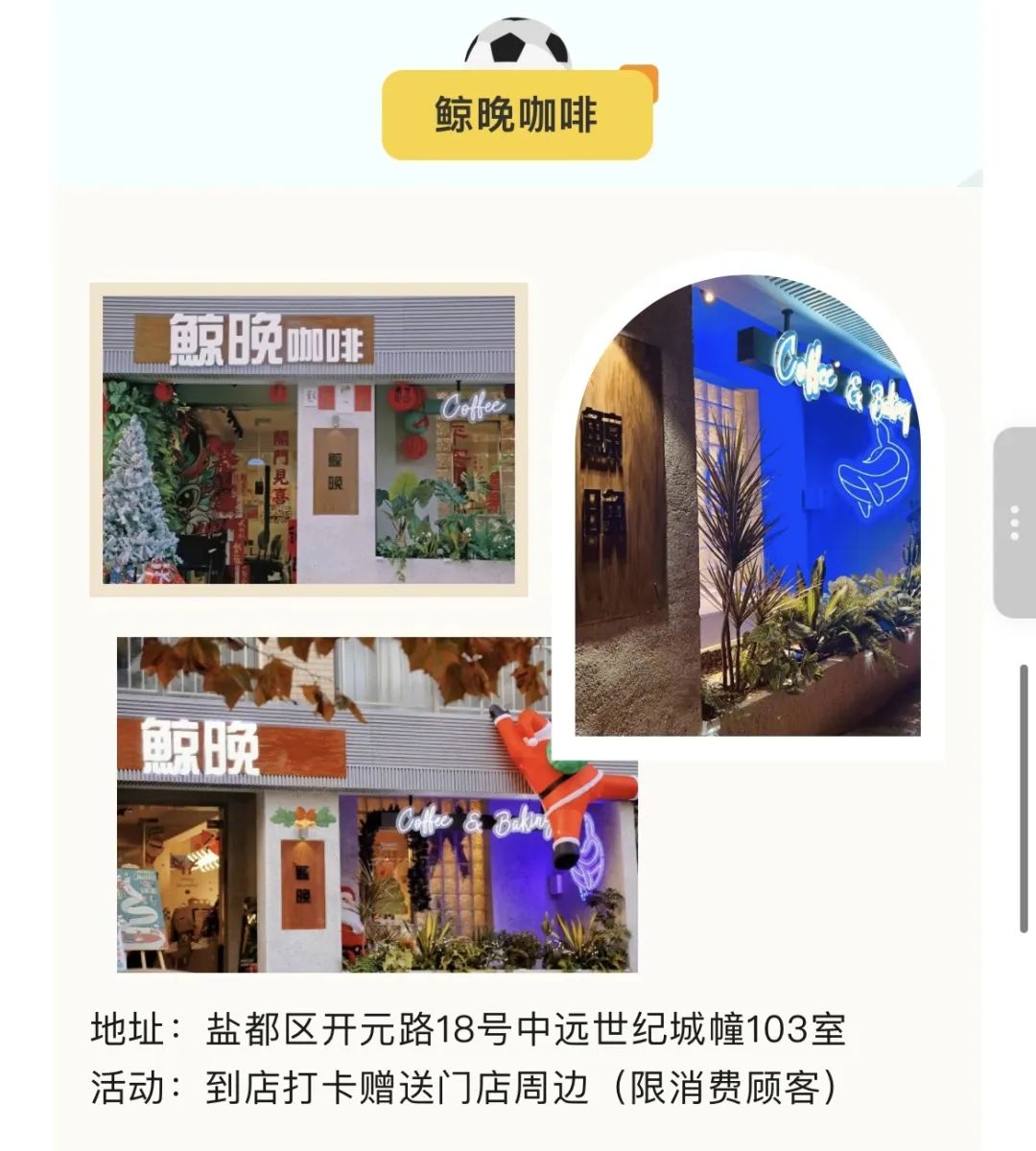This screenshot has height=1151, width=1036.
Task: View the storefront photo with Christmas tree
Action: pos(309,439)
